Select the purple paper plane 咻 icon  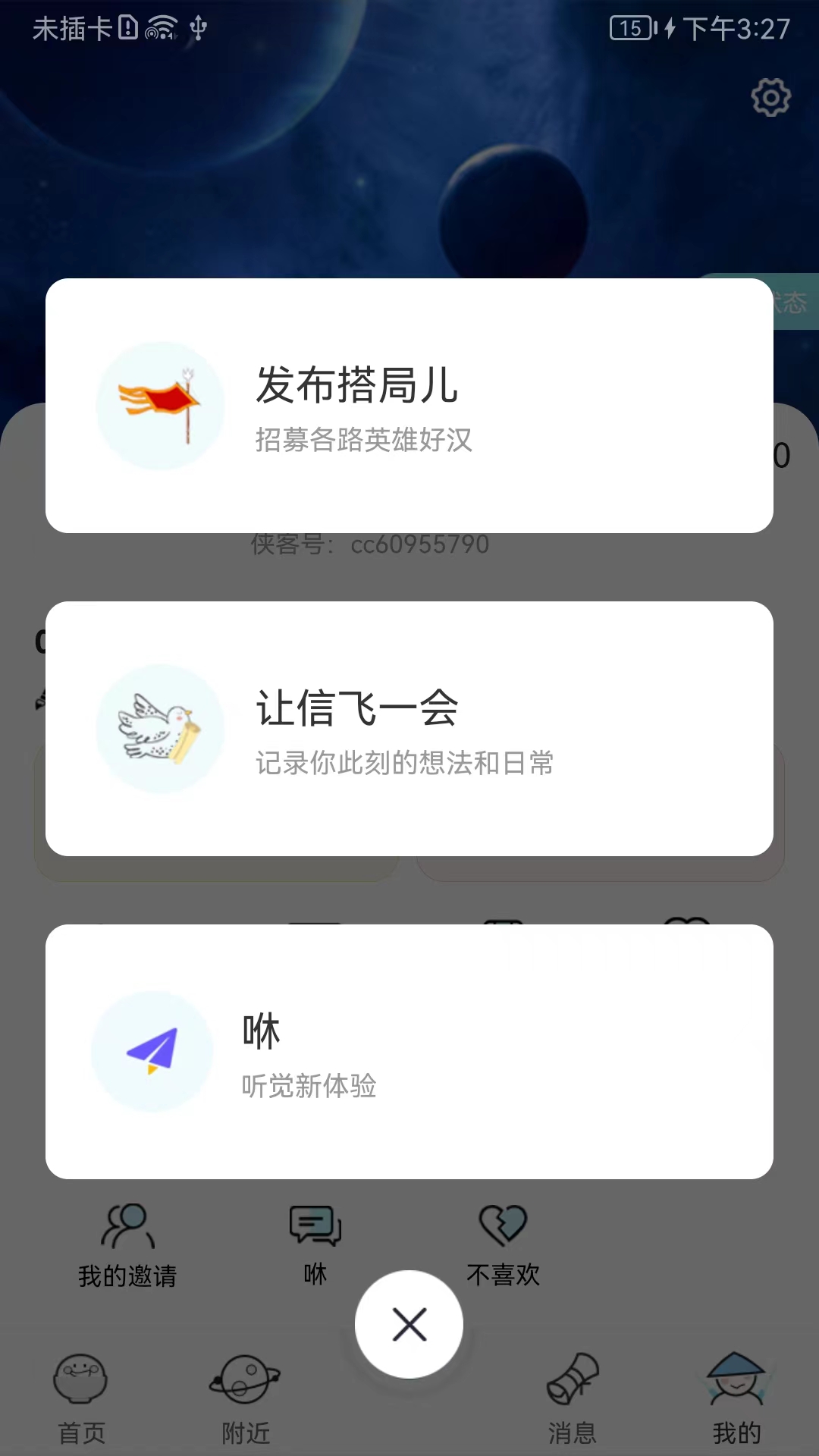tap(153, 1051)
